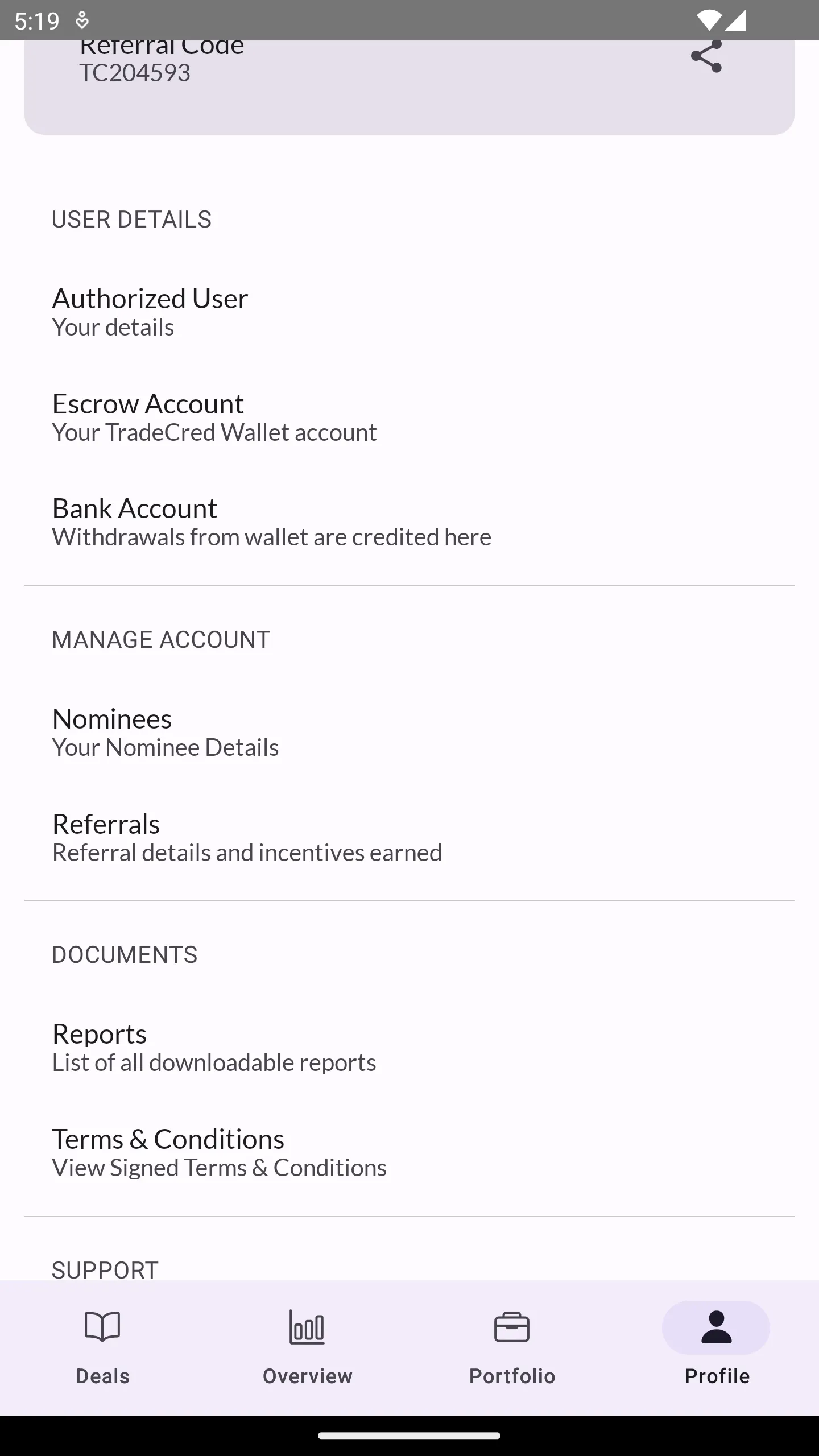
Task: Tap the Overview chart icon
Action: point(307,1327)
